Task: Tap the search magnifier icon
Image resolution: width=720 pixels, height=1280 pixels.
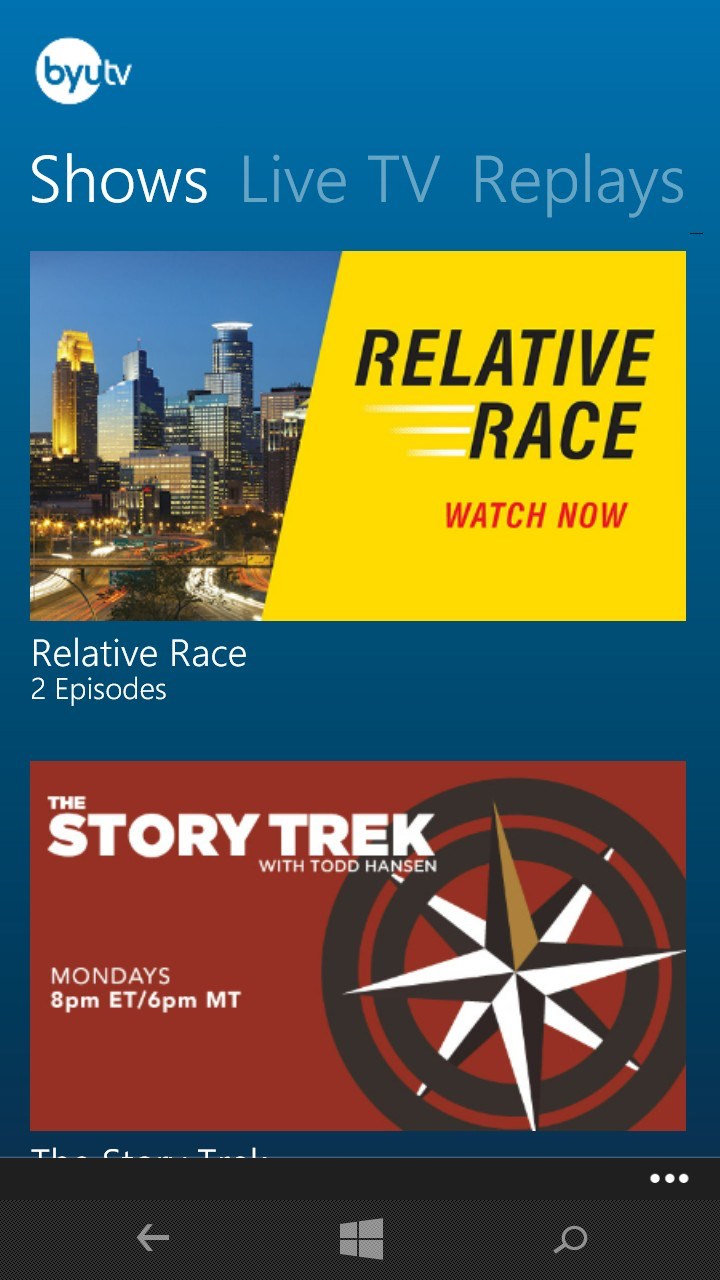Action: 567,1237
